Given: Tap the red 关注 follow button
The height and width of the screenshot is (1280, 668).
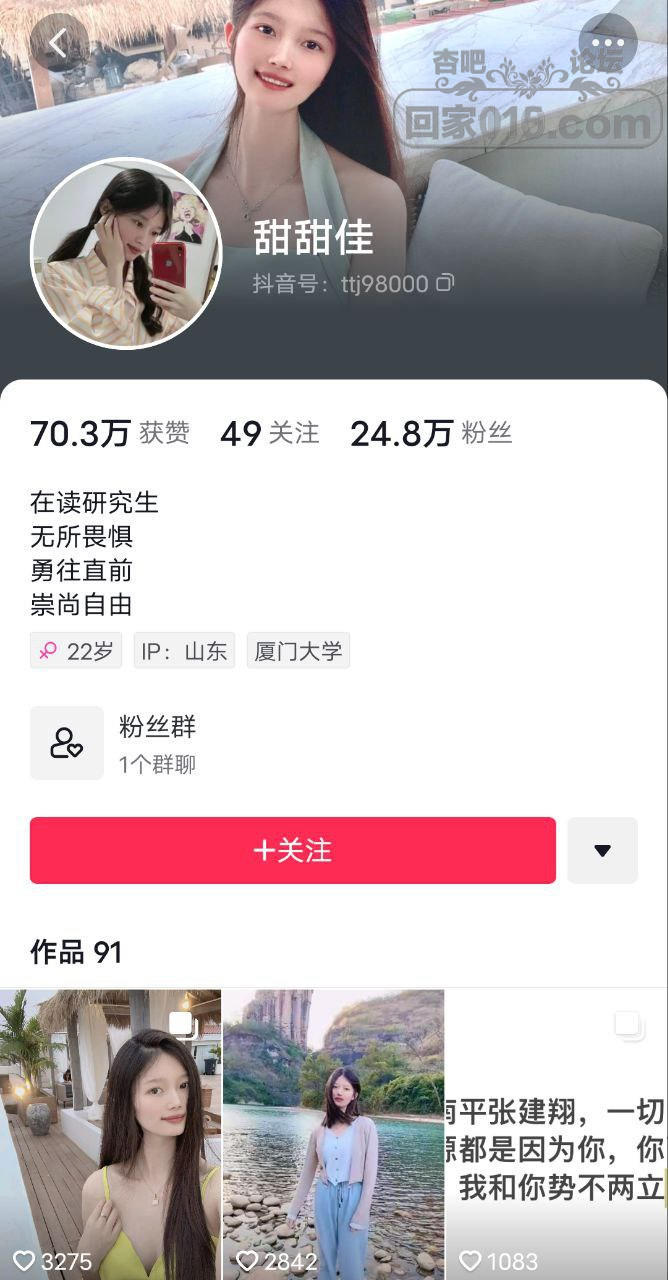Looking at the screenshot, I should 292,850.
